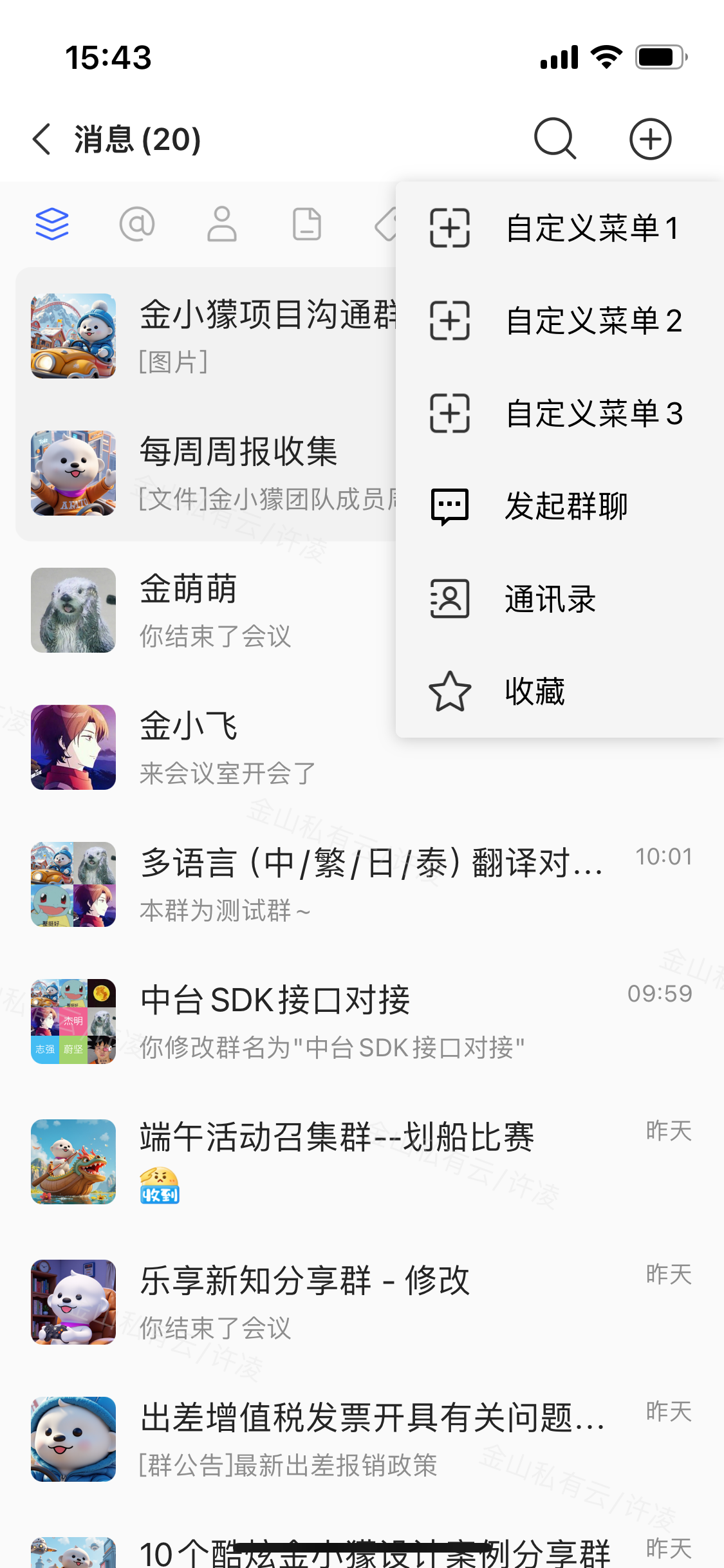Select 自定义菜单3 from the dropdown

point(559,413)
